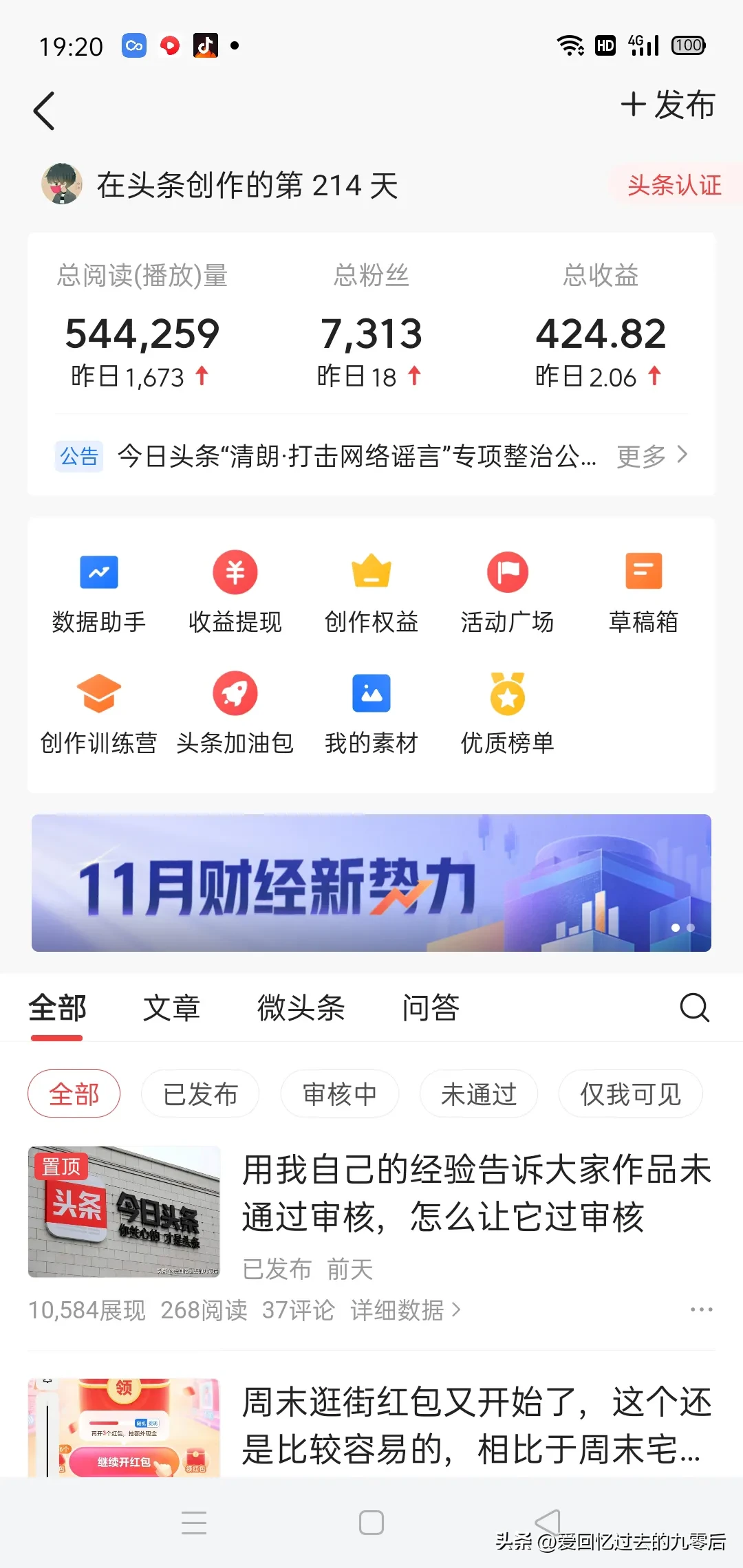Filter by 审核中 chip

point(340,1093)
